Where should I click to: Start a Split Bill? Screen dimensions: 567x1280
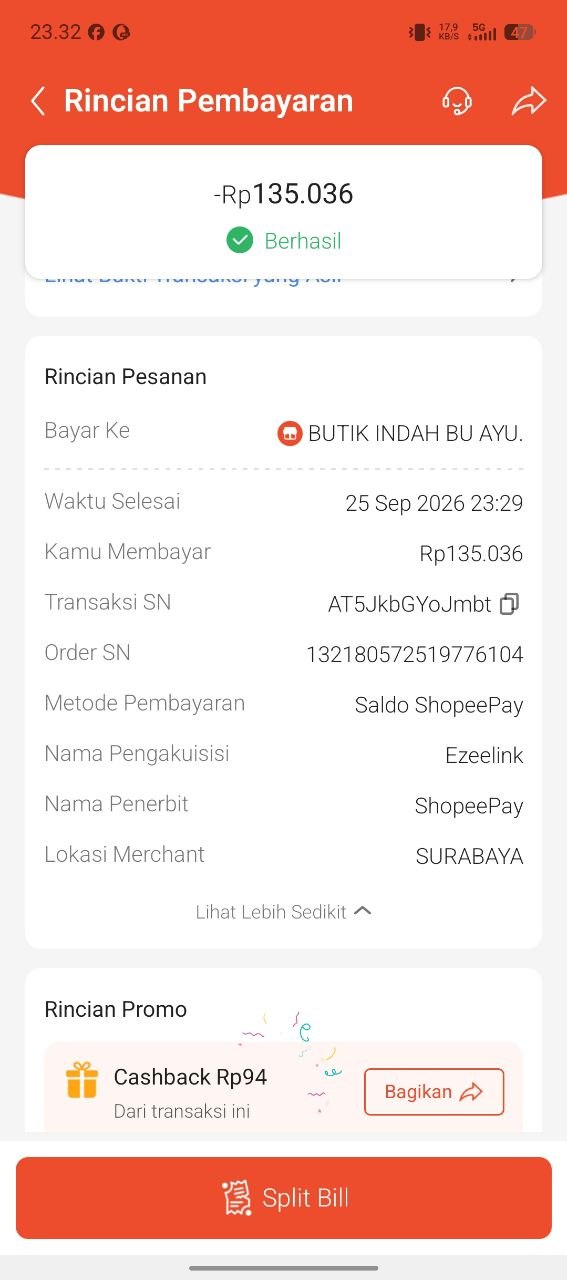pos(284,1198)
